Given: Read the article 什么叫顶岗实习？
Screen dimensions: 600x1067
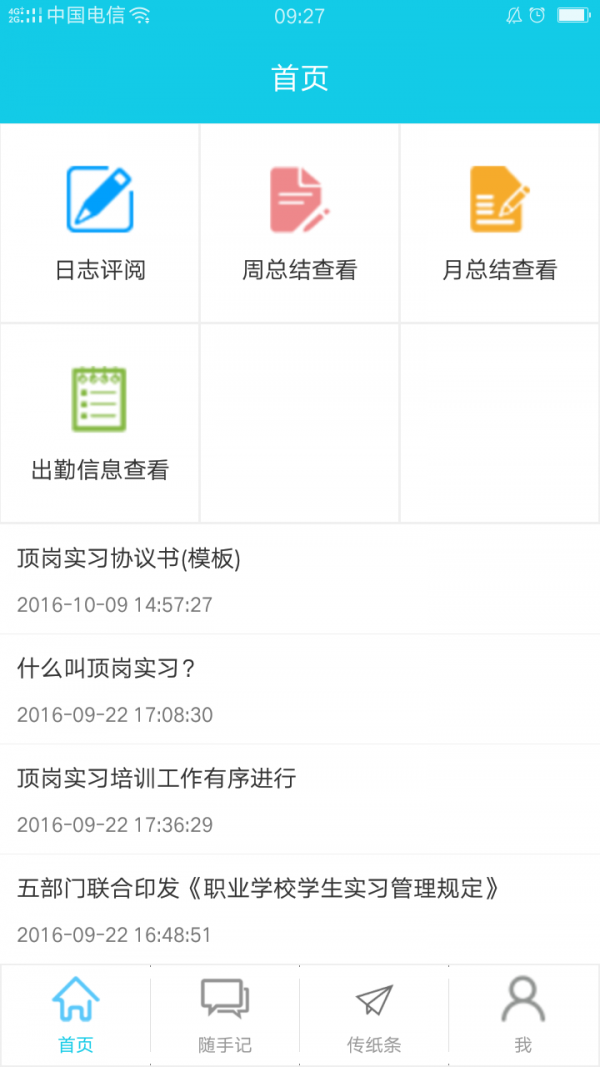Looking at the screenshot, I should pyautogui.click(x=300, y=690).
